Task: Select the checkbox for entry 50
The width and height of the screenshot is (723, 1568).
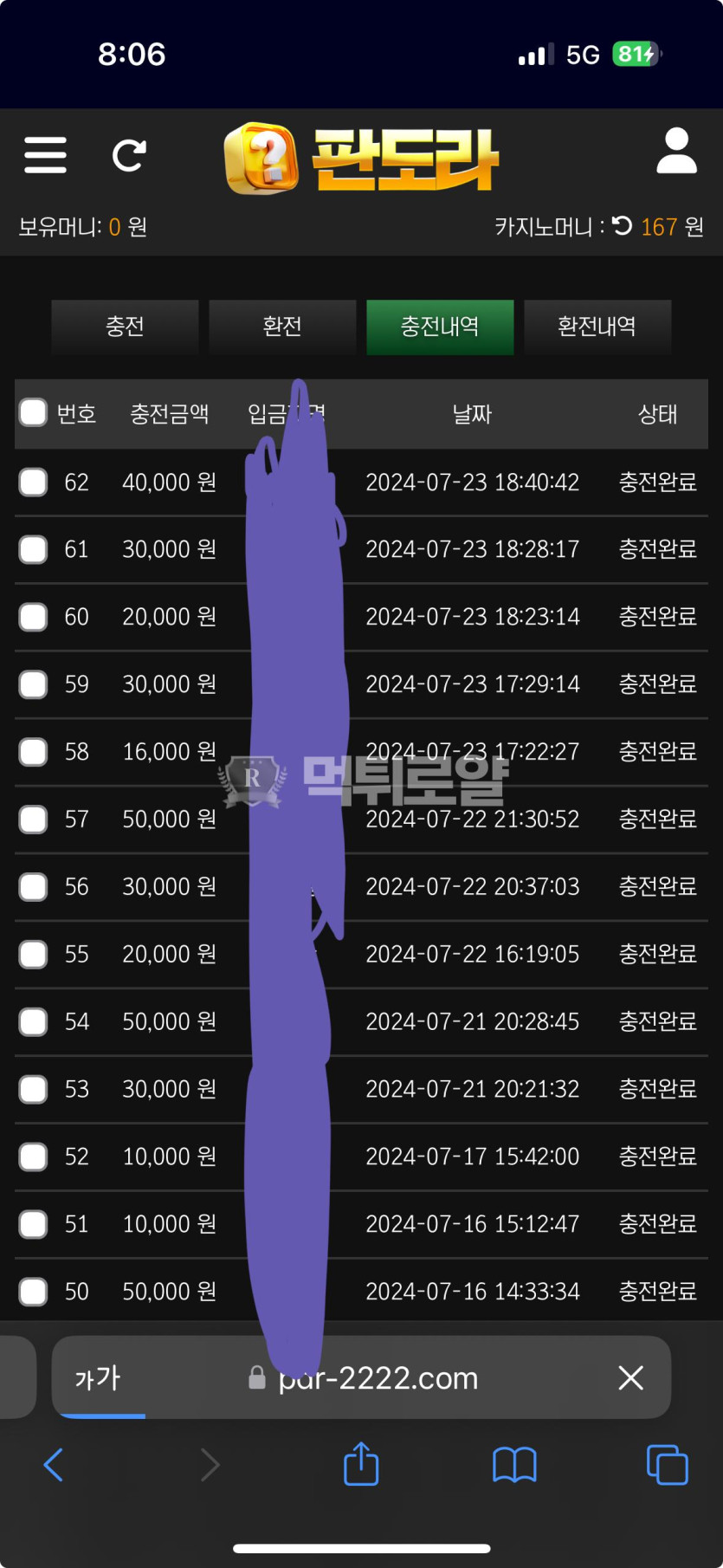Action: [x=33, y=1292]
